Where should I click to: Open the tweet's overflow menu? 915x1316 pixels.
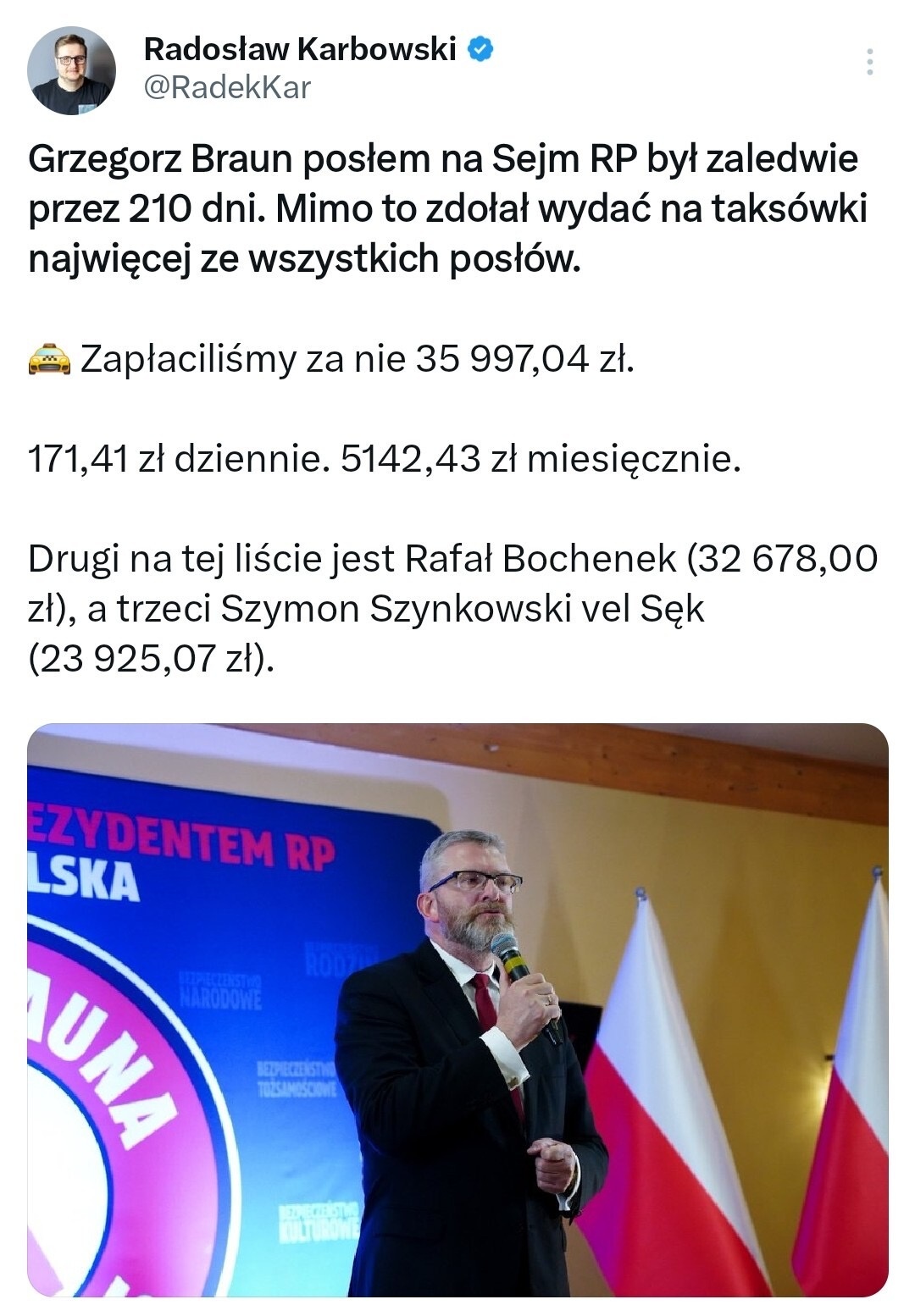869,63
